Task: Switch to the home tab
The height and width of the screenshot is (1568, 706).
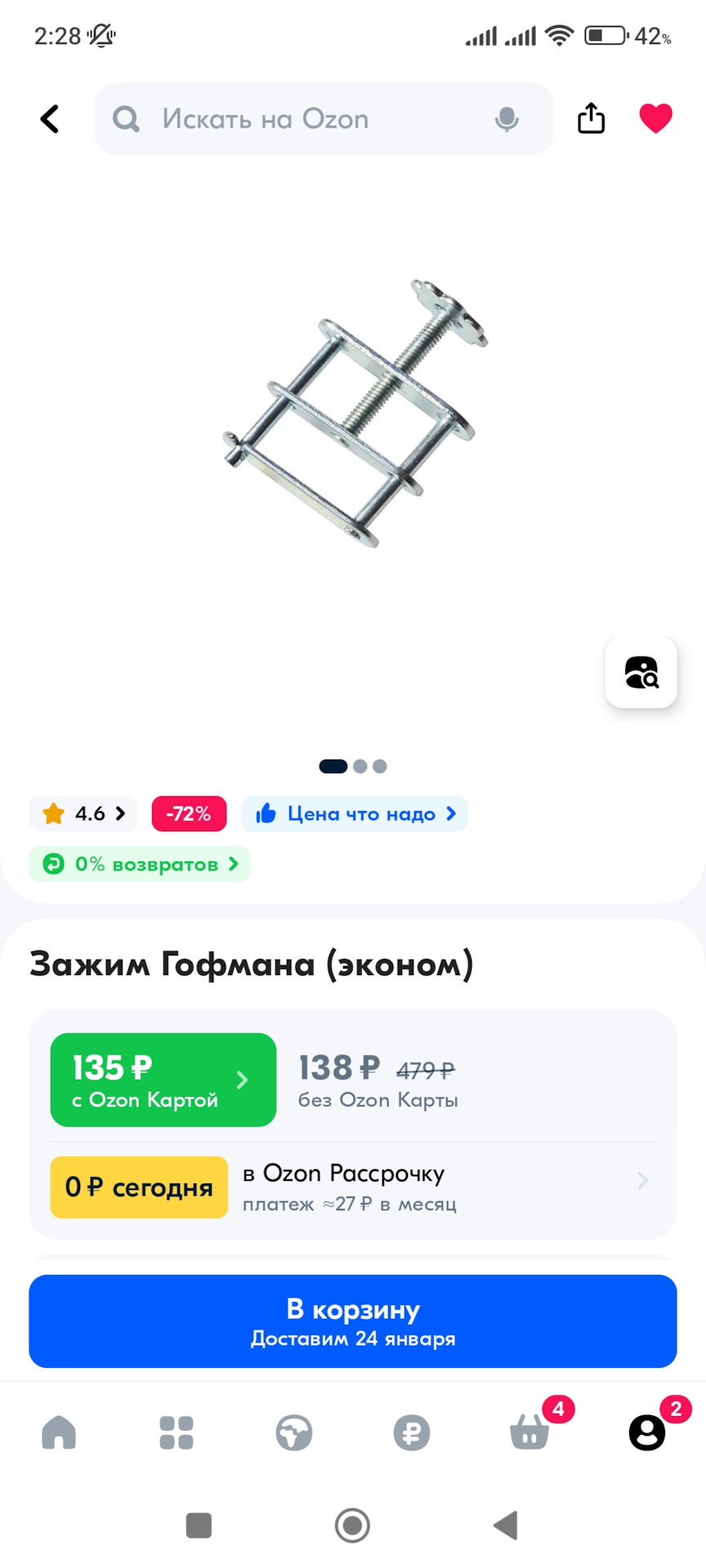Action: 59,1432
